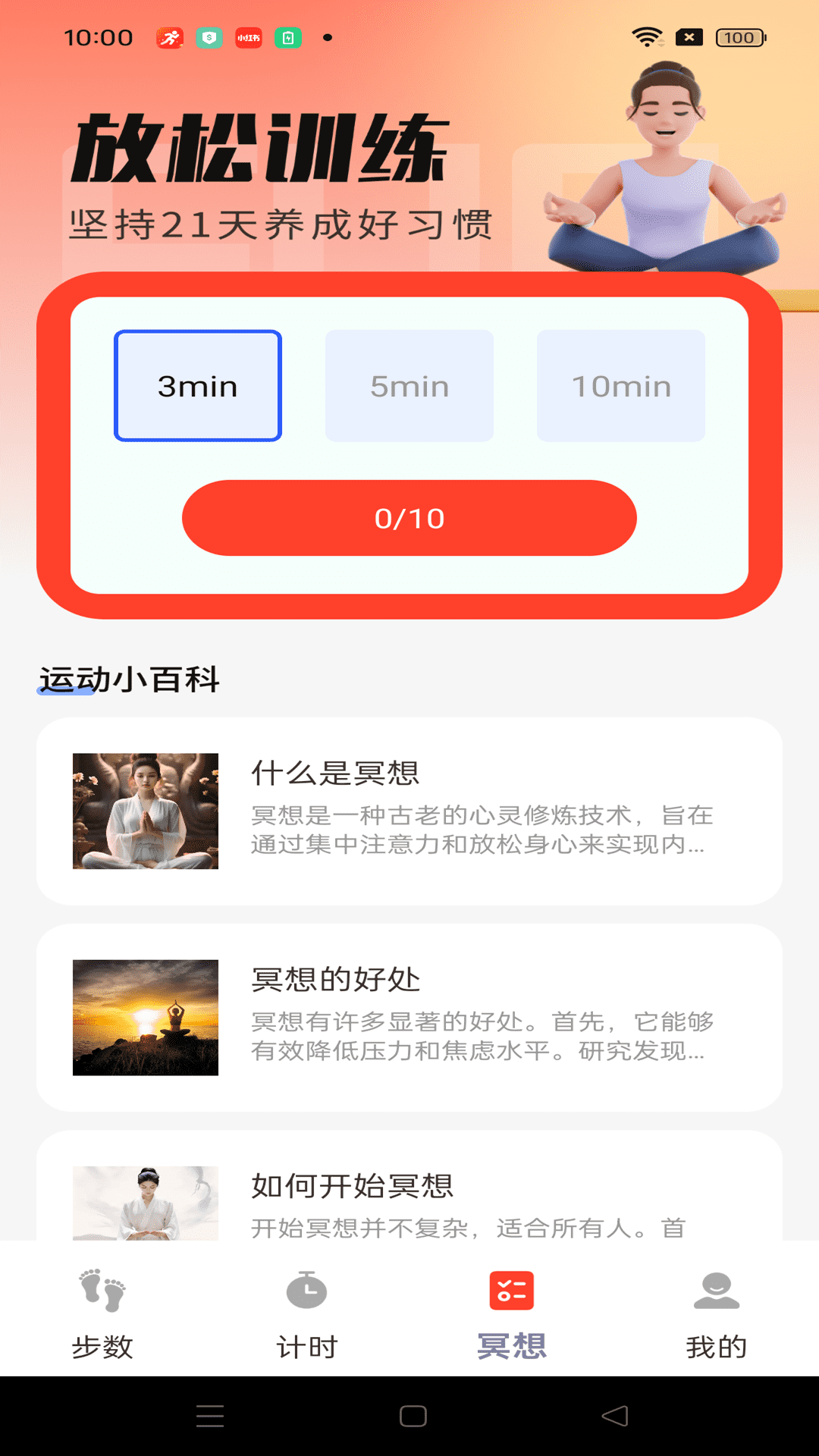
Task: Choose the 5min meditation duration
Action: [409, 385]
